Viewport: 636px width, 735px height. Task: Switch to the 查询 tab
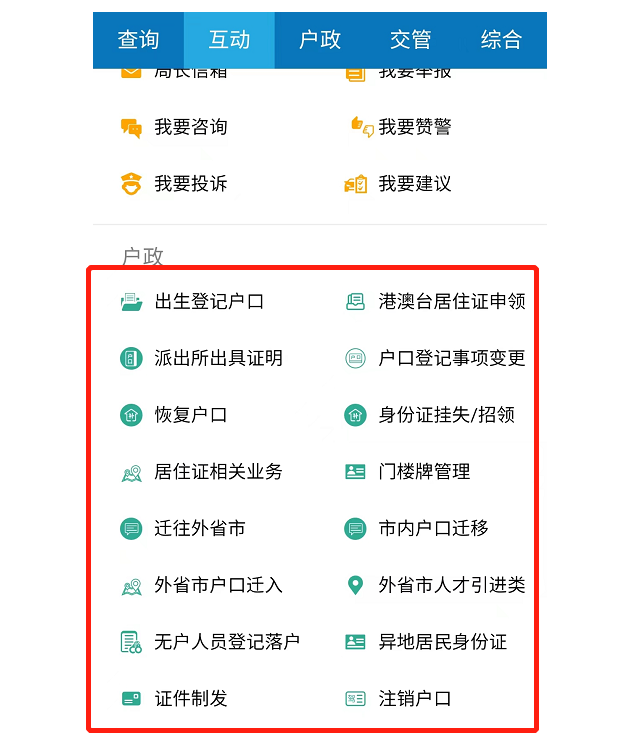click(138, 40)
